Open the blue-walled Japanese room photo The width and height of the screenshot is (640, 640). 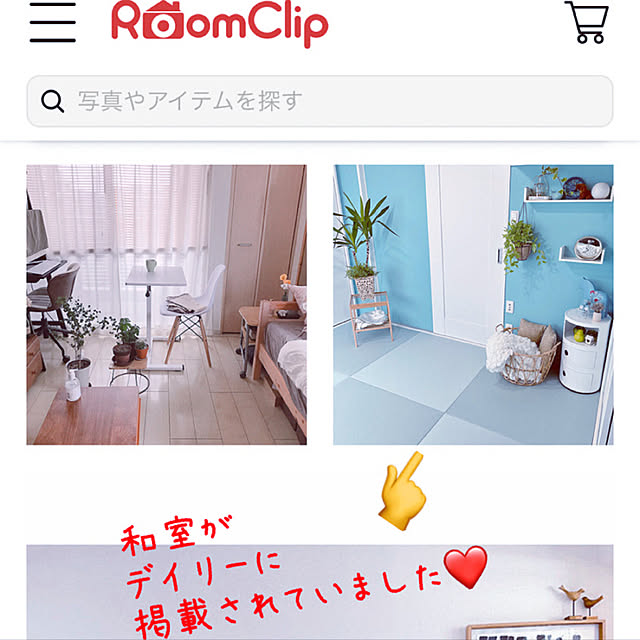(x=473, y=304)
